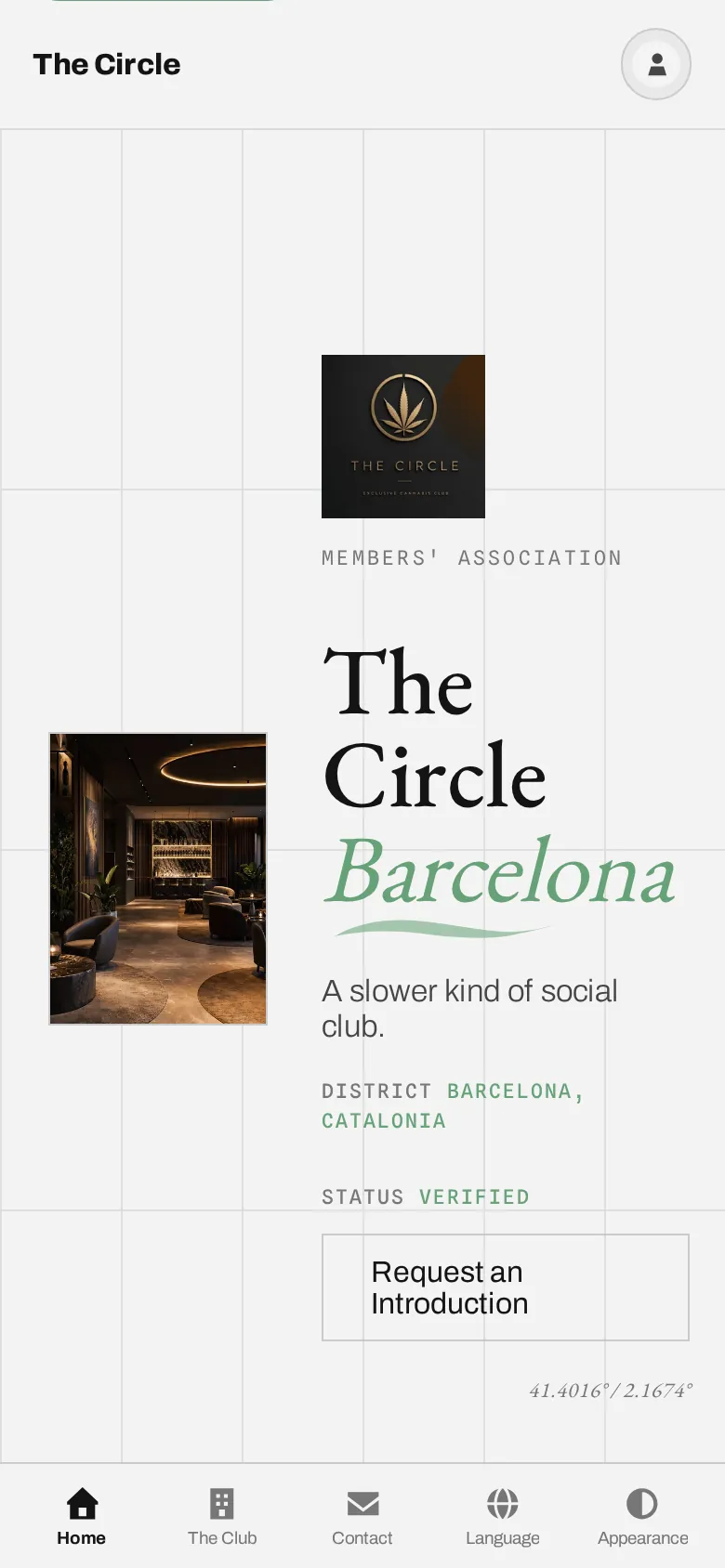Image resolution: width=725 pixels, height=1568 pixels.
Task: Select the Home tab
Action: point(82,1517)
